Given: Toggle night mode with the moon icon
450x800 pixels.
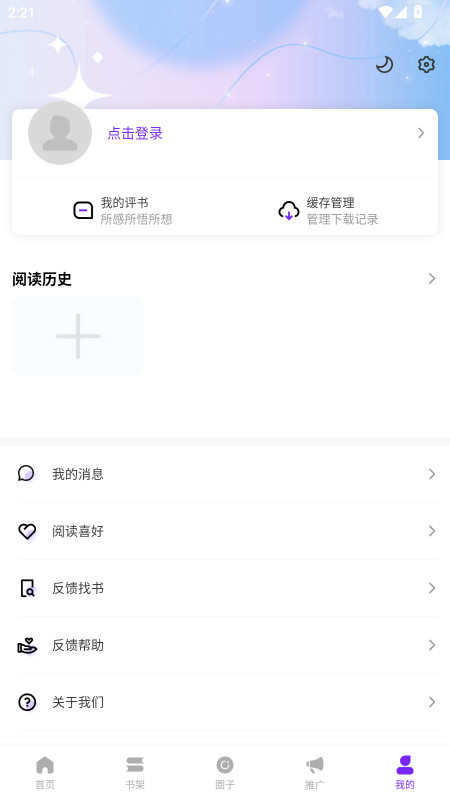Looking at the screenshot, I should (x=384, y=65).
